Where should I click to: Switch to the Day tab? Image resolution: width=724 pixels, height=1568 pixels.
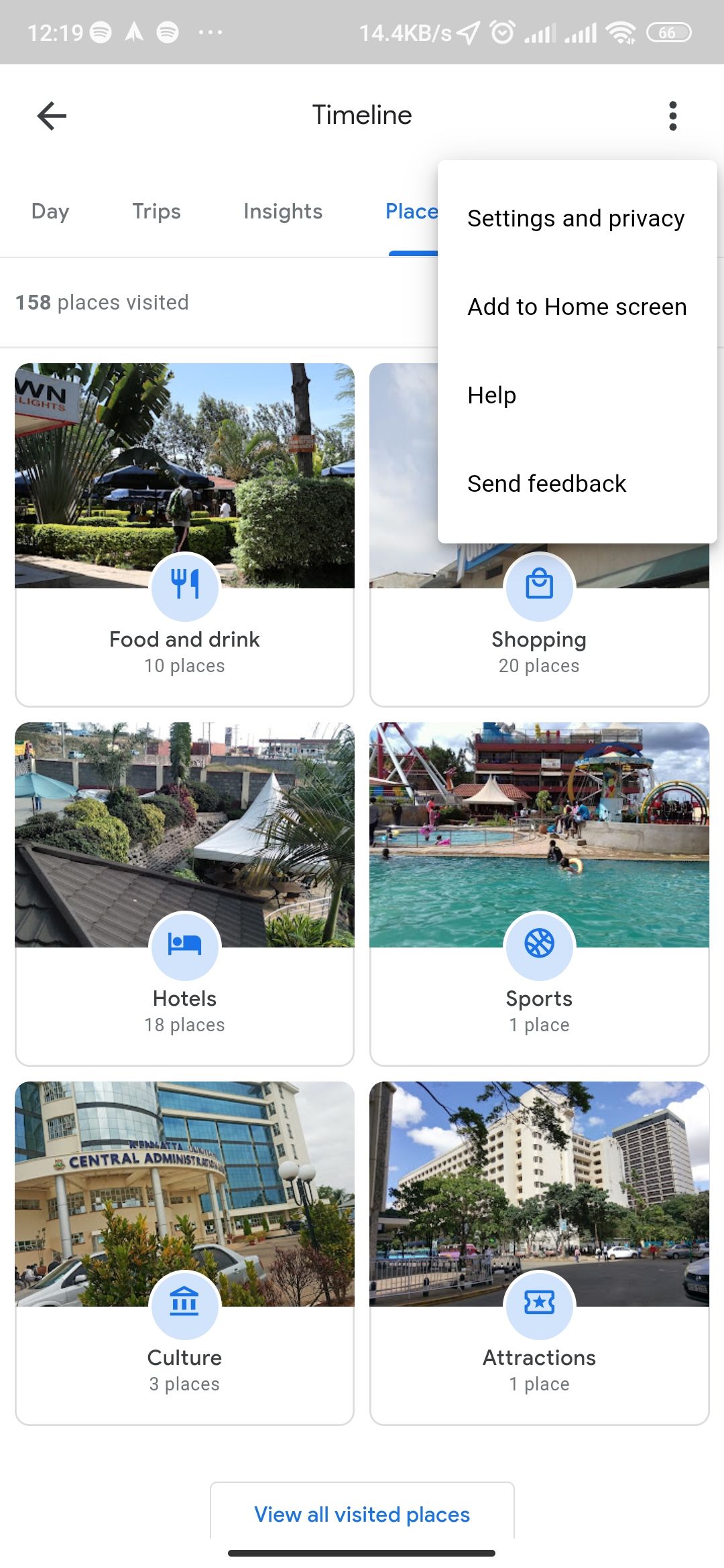tap(50, 211)
